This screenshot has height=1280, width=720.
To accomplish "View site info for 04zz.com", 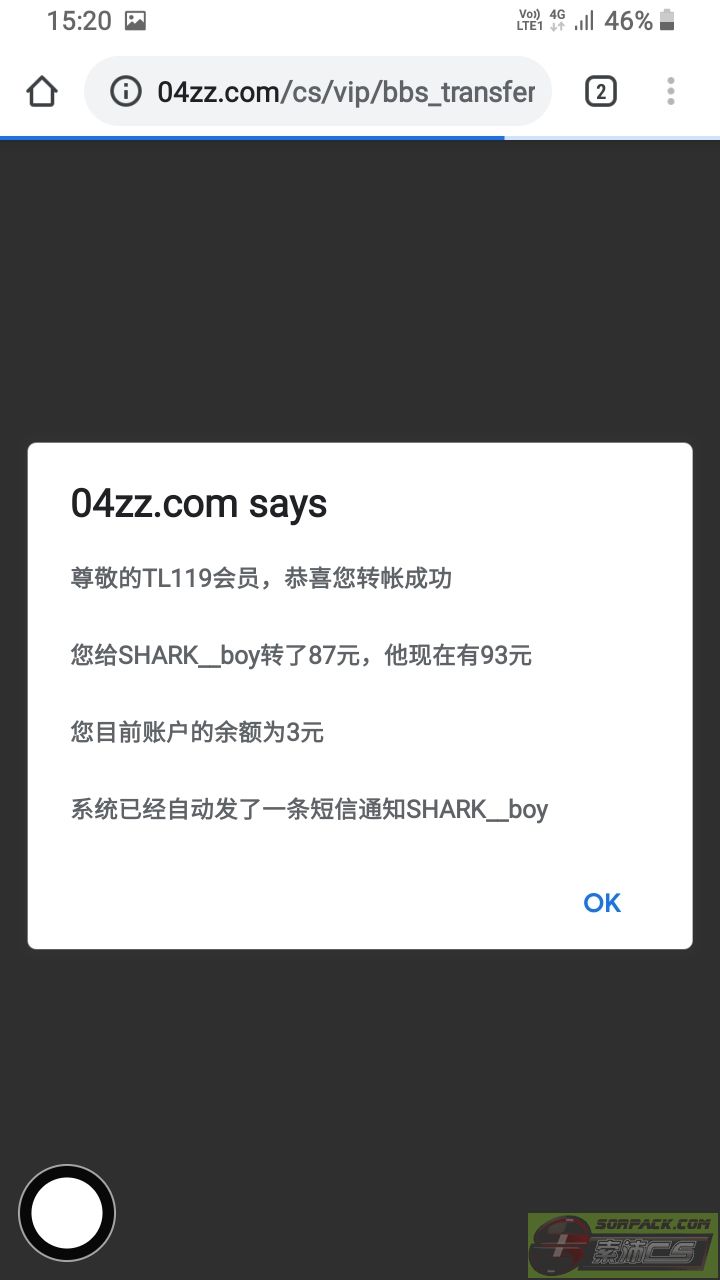I will pyautogui.click(x=125, y=92).
